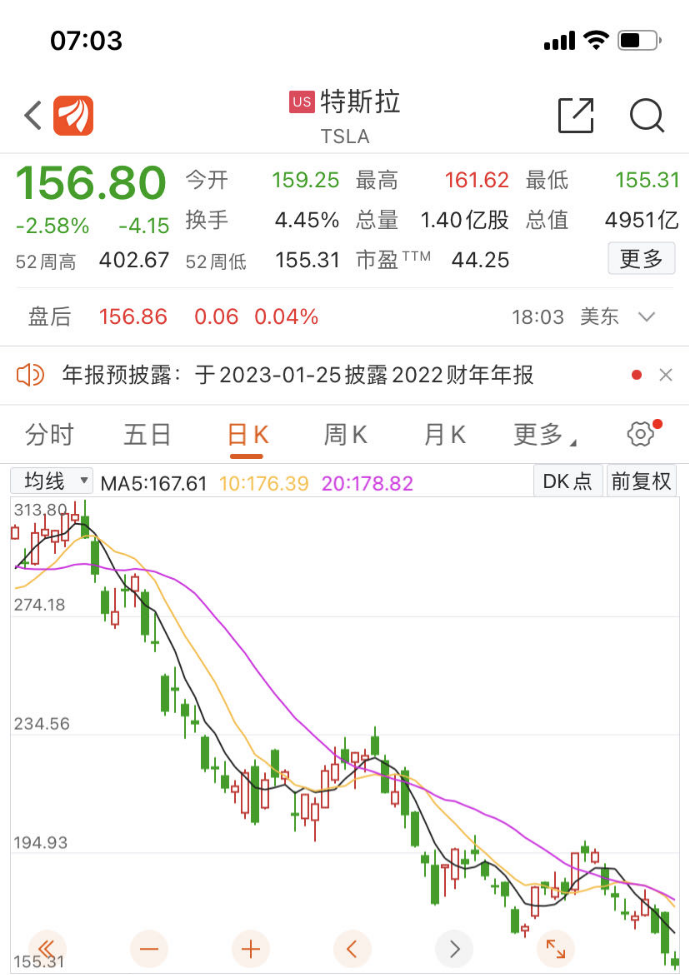
Task: Open the search magnifier icon
Action: [647, 116]
